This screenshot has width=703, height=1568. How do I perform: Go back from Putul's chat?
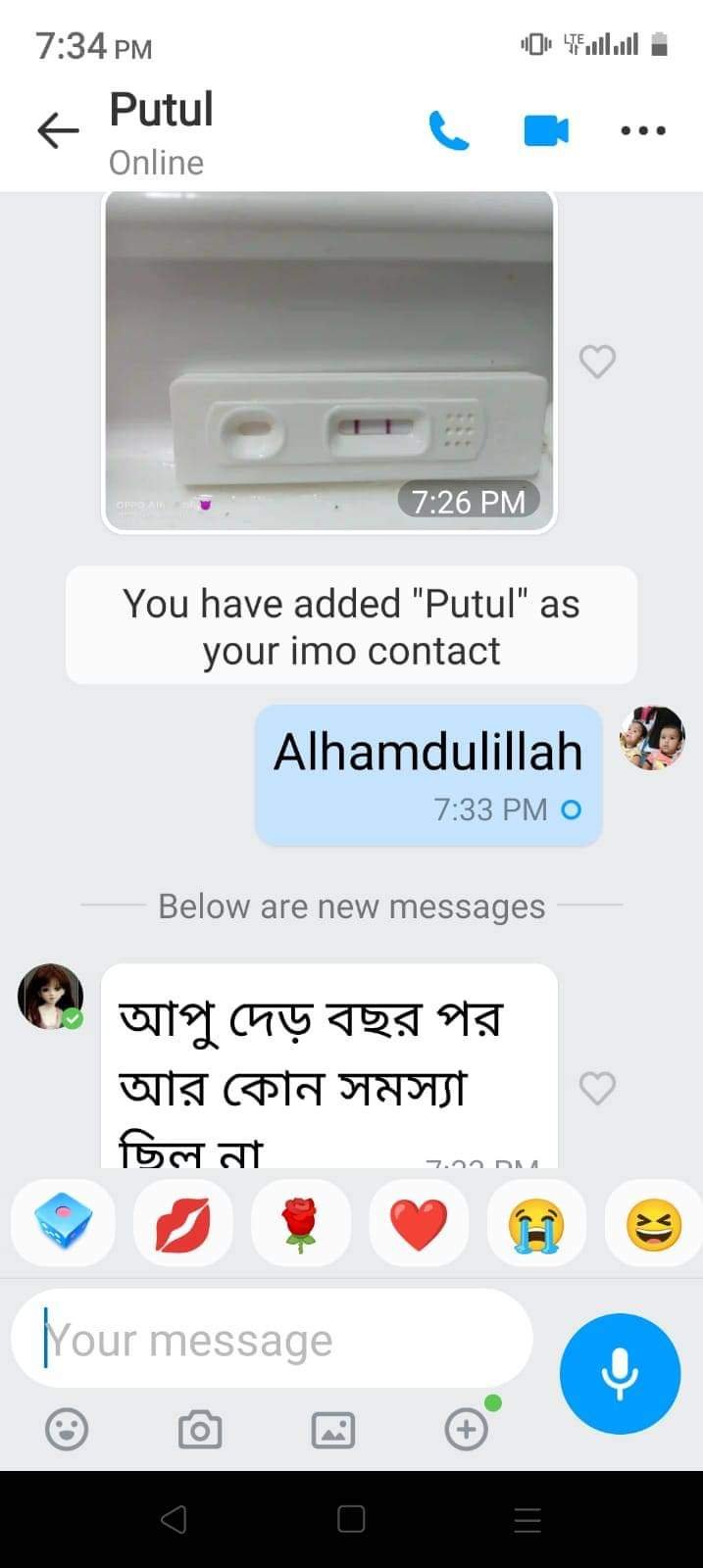pos(58,130)
